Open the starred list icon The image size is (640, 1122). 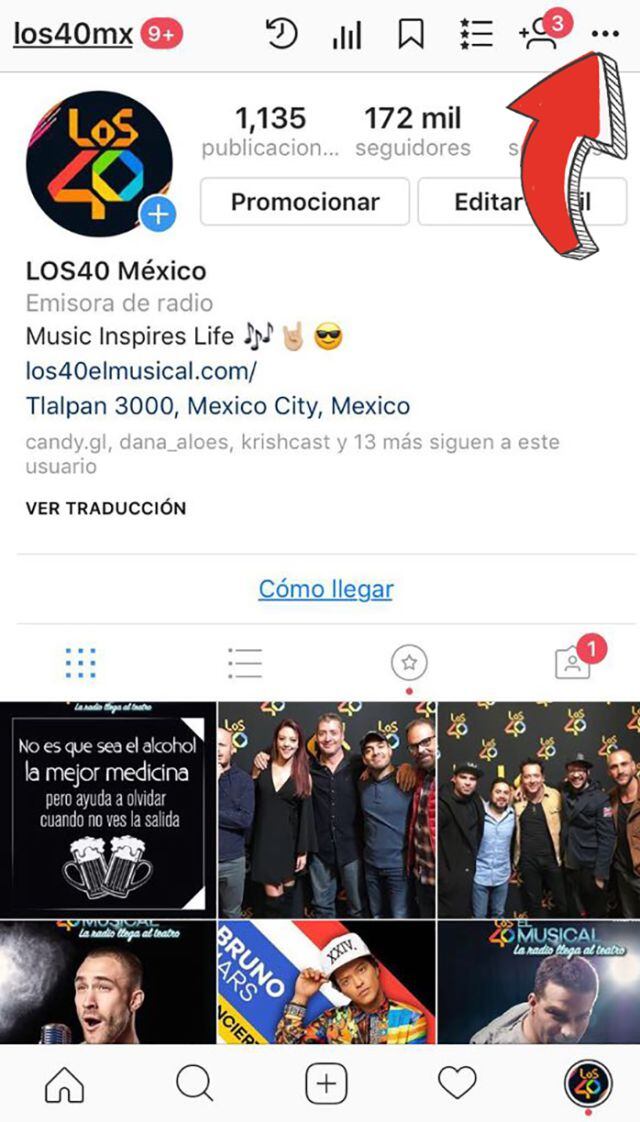click(x=476, y=35)
